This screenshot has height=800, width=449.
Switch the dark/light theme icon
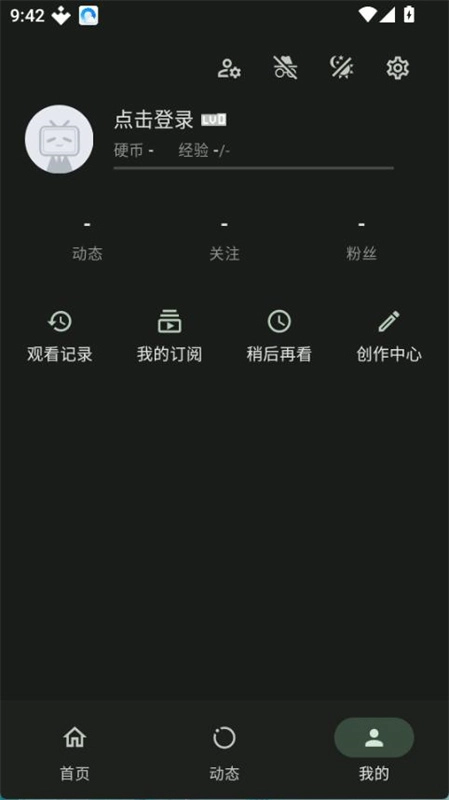pos(341,68)
